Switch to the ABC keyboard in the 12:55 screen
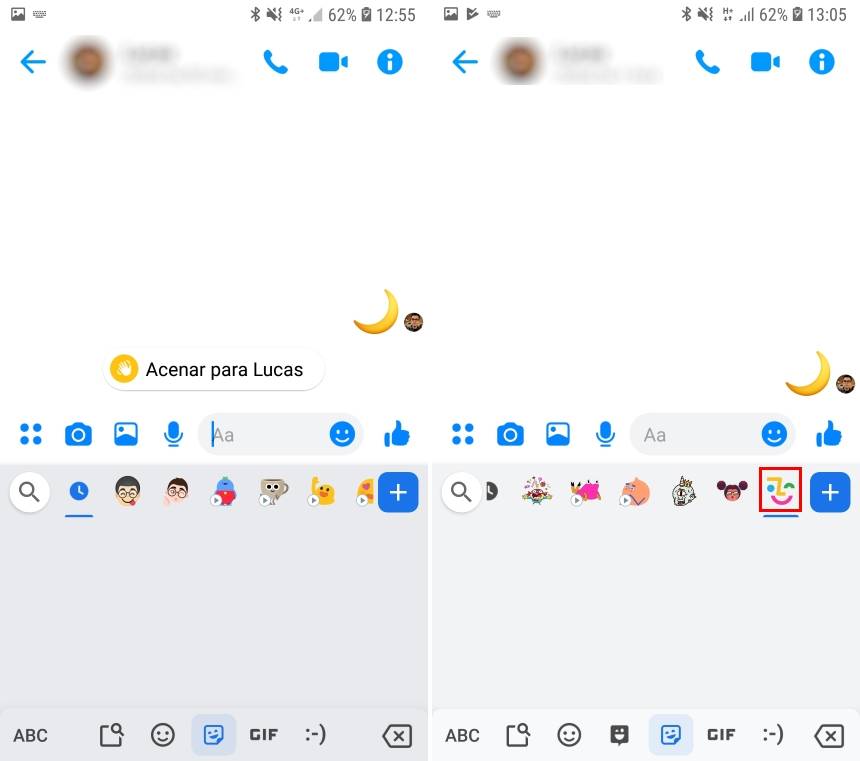Screen dimensions: 860x761 [30, 736]
